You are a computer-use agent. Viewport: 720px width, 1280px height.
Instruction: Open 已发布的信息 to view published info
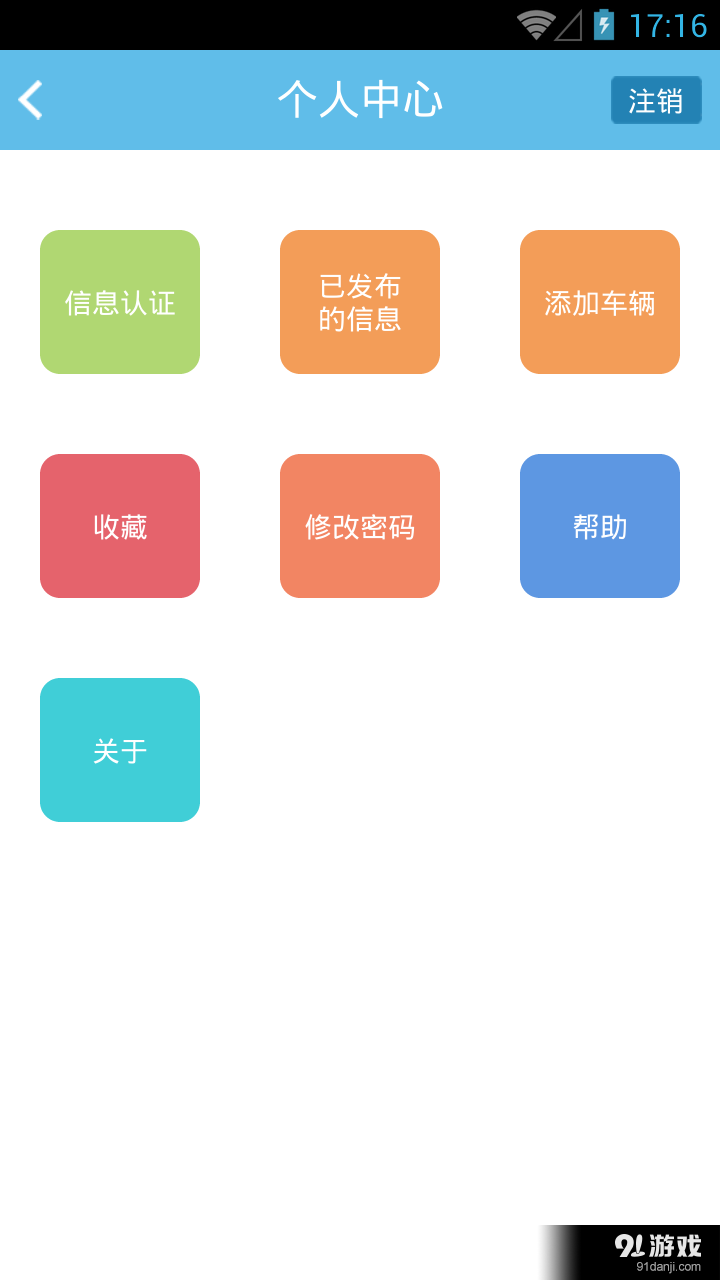(x=359, y=301)
